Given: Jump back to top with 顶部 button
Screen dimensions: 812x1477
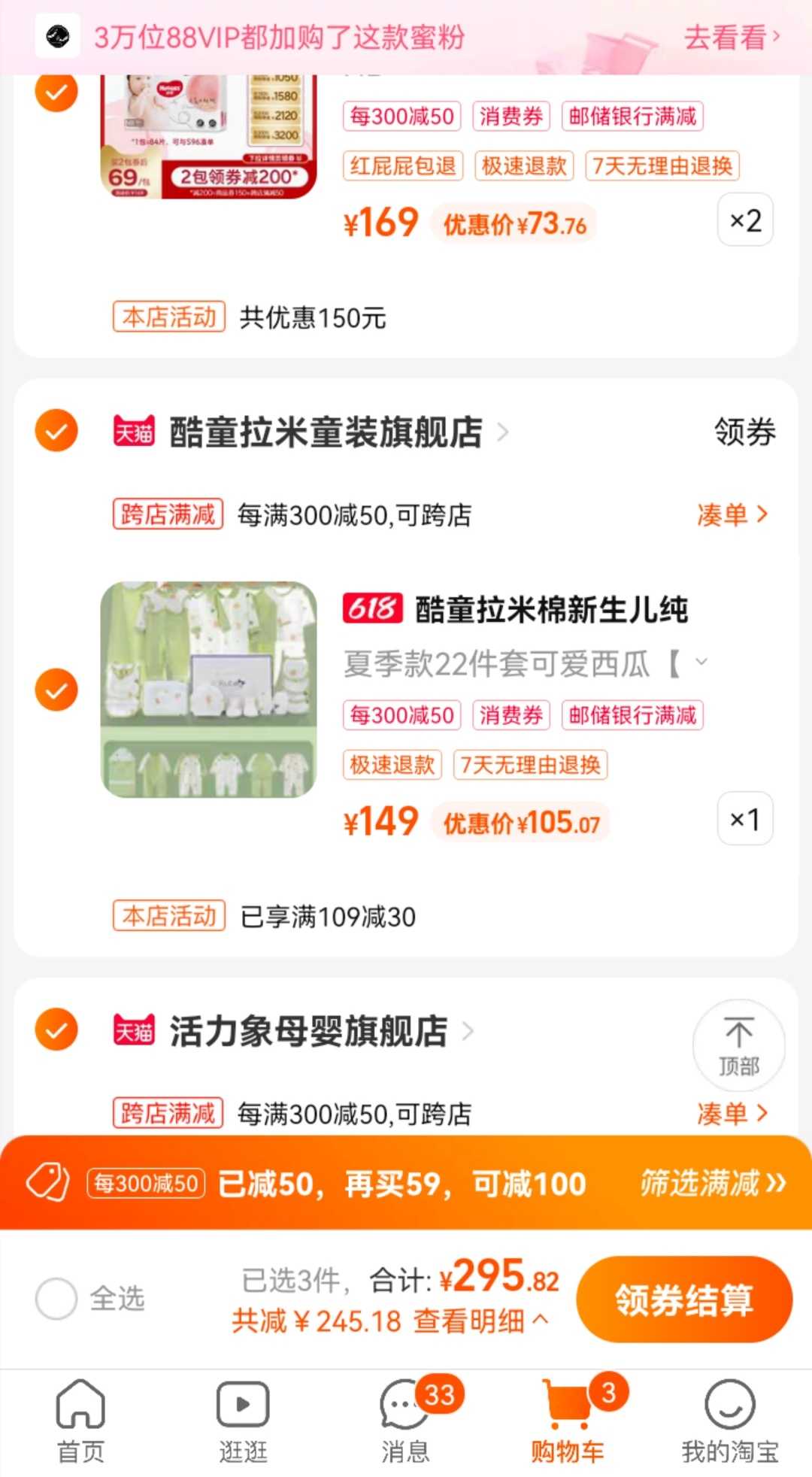Looking at the screenshot, I should [738, 1045].
